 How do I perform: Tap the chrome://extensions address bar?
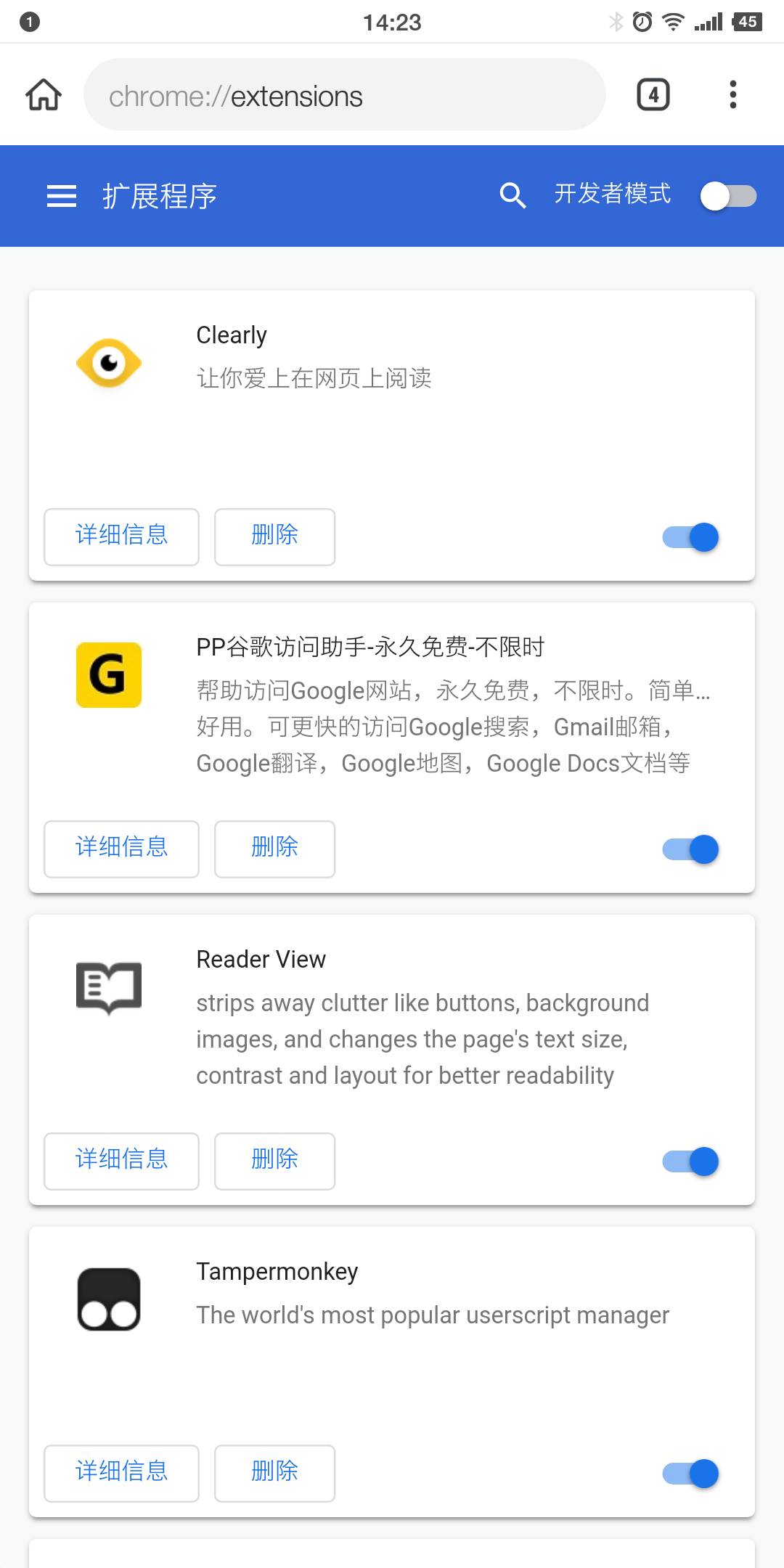345,95
